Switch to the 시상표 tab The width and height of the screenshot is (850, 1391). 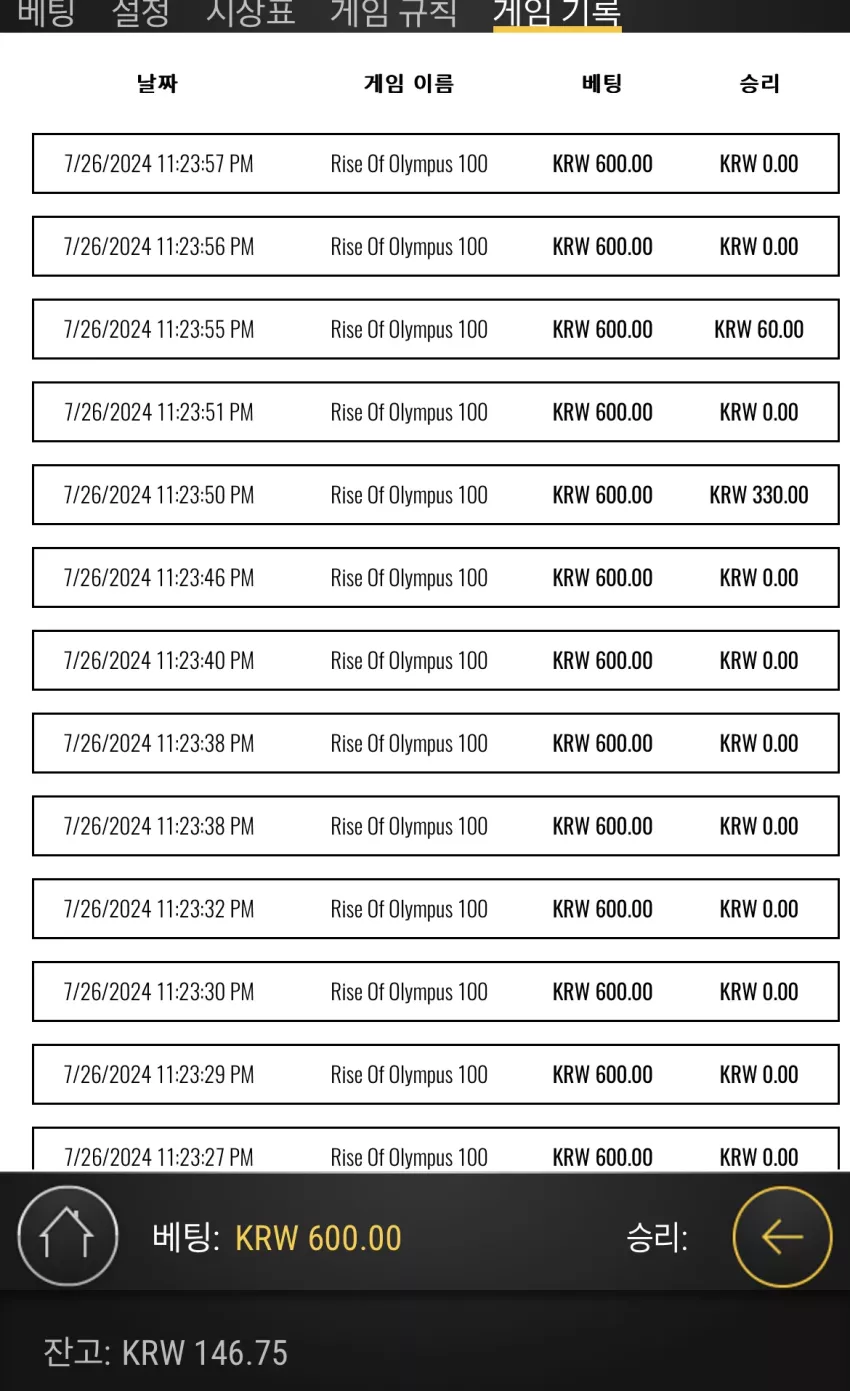(251, 14)
